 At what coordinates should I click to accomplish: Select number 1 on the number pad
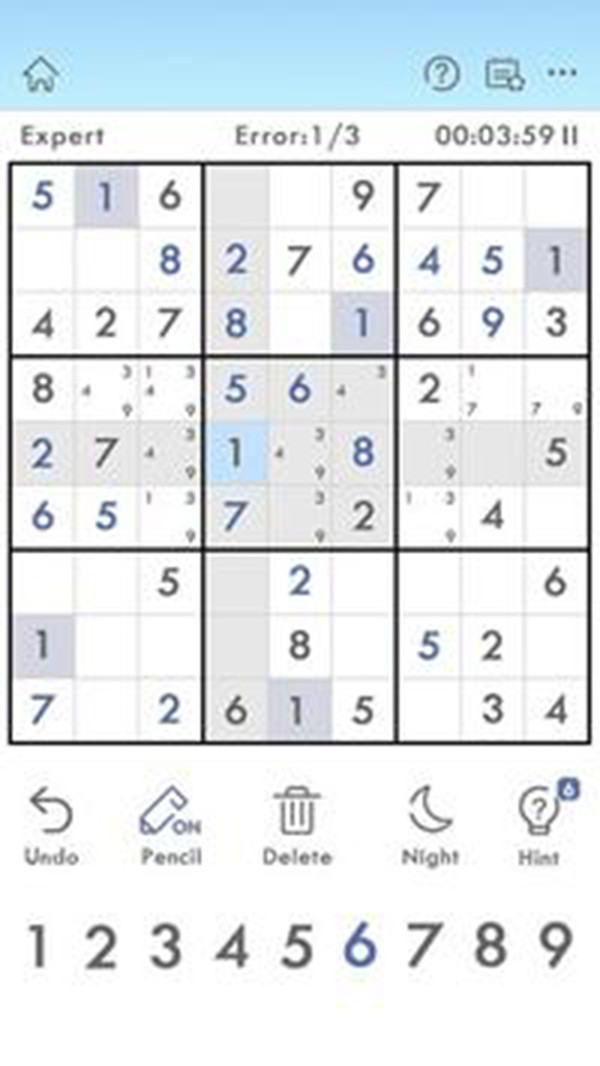point(37,946)
